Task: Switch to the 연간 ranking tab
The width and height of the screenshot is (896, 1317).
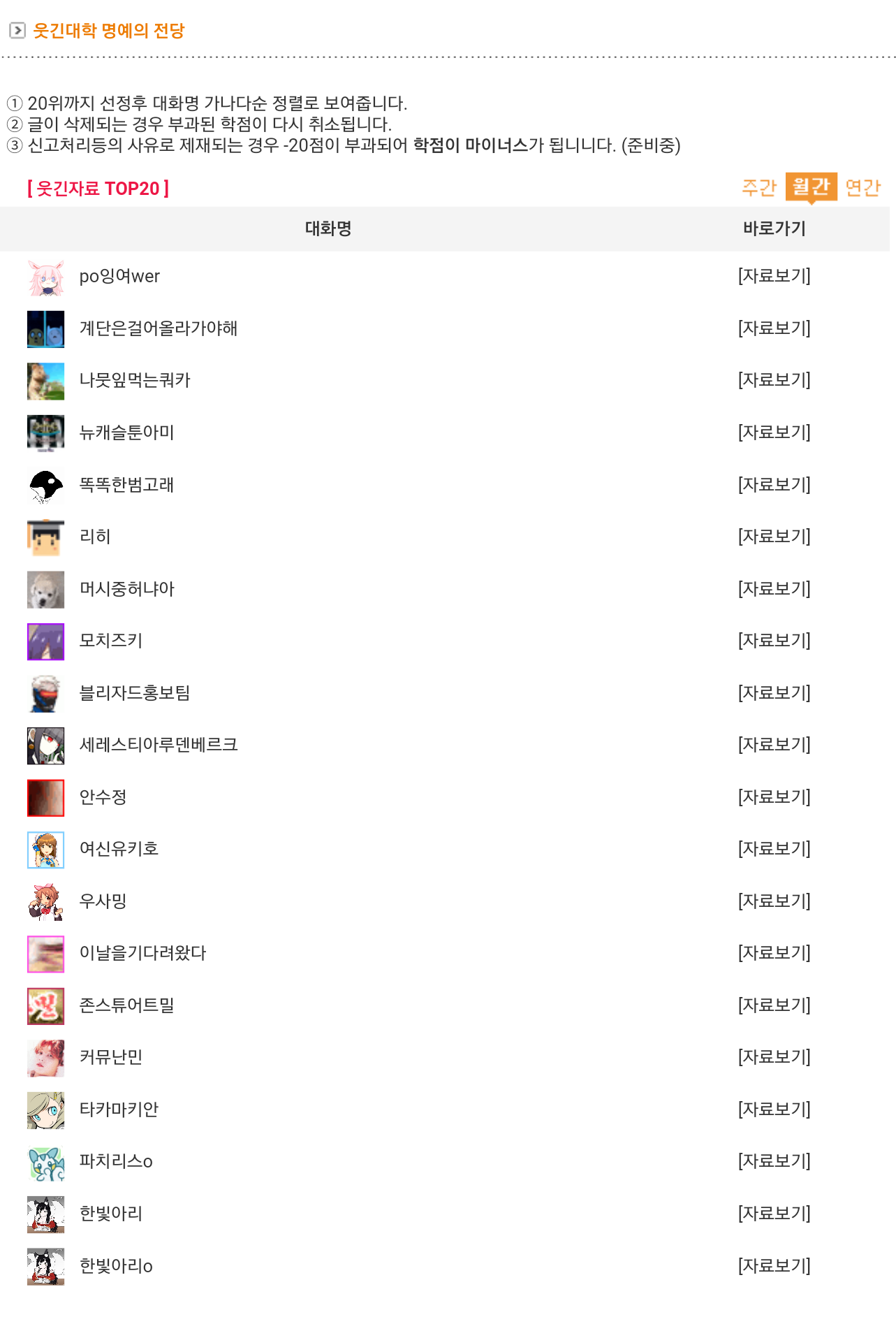Action: [862, 187]
